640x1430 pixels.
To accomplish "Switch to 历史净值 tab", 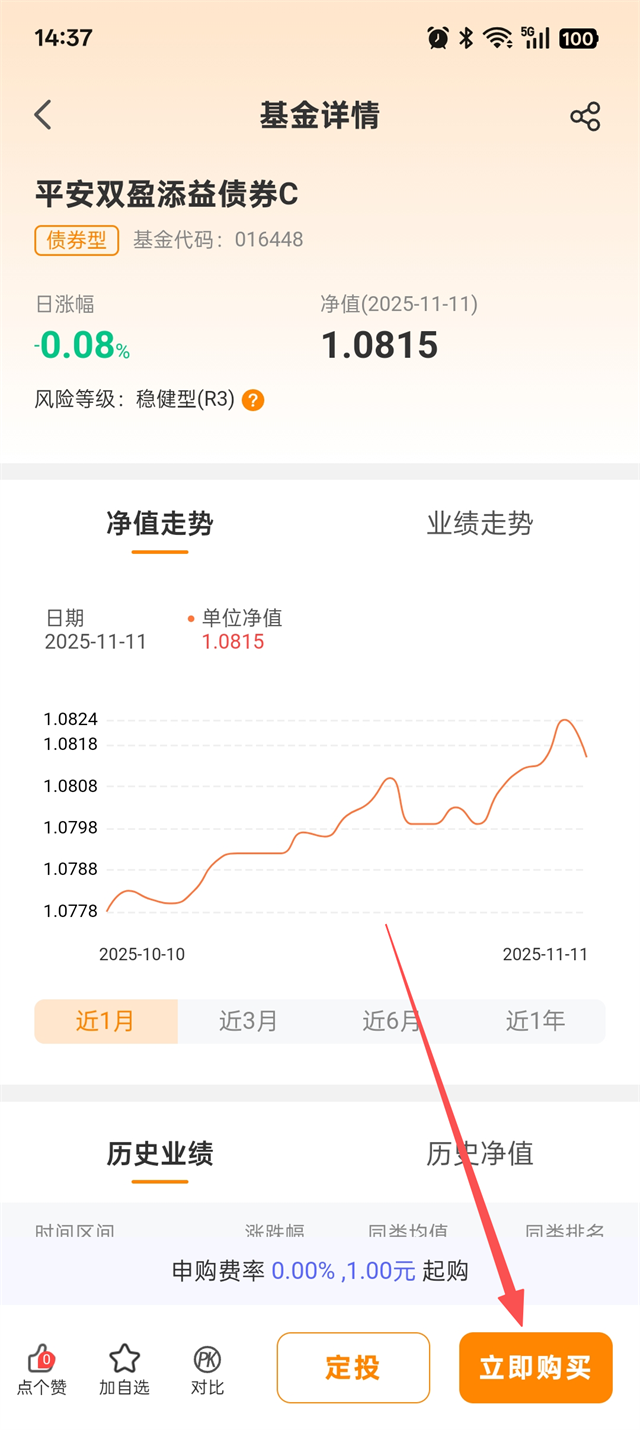I will pos(480,1153).
